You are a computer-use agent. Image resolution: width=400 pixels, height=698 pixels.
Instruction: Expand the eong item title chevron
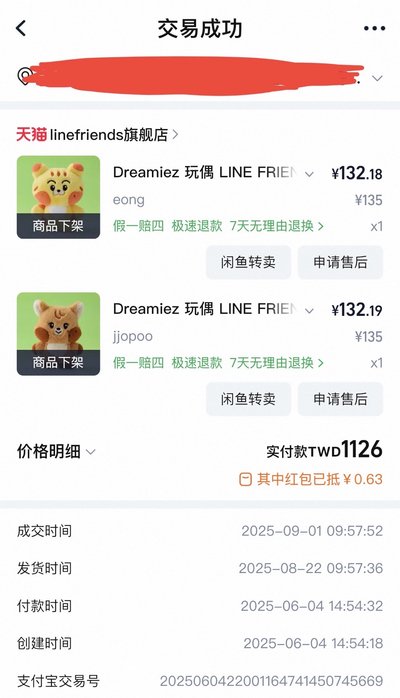[x=309, y=174]
